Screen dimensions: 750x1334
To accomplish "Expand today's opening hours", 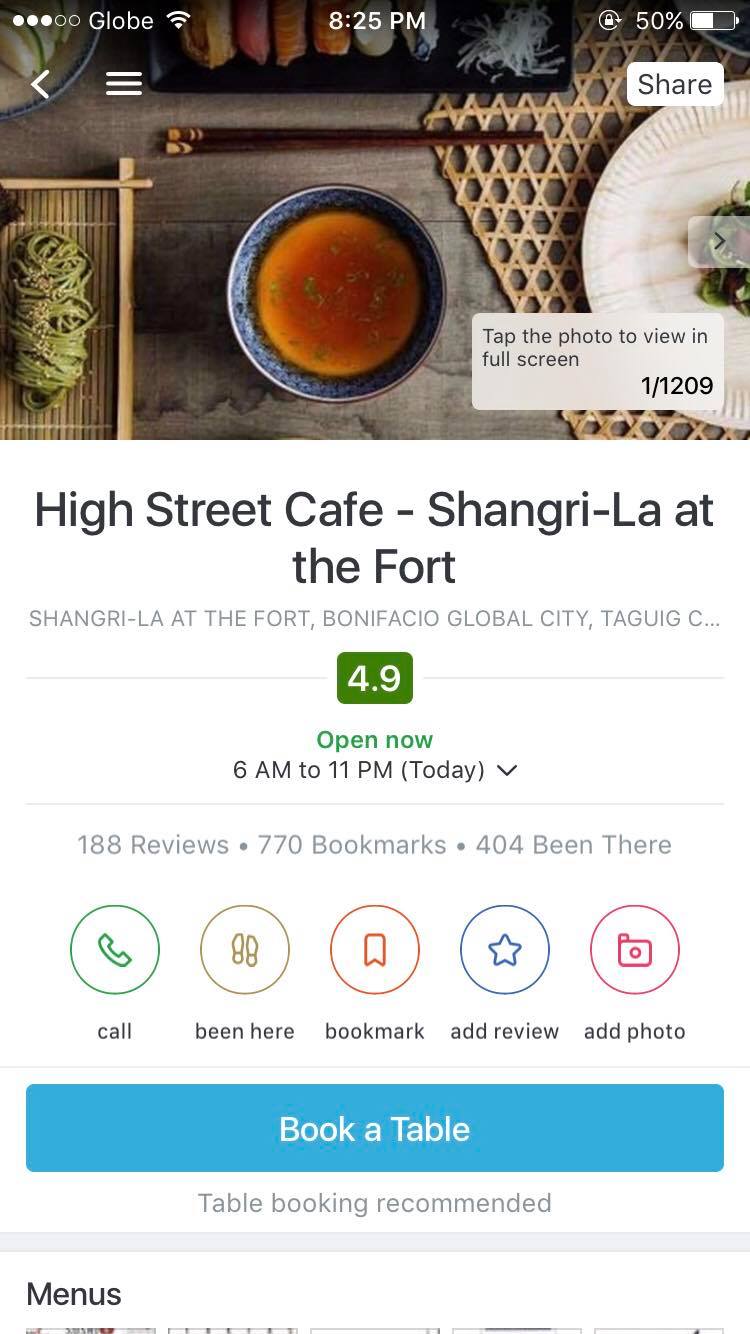I will coord(375,770).
